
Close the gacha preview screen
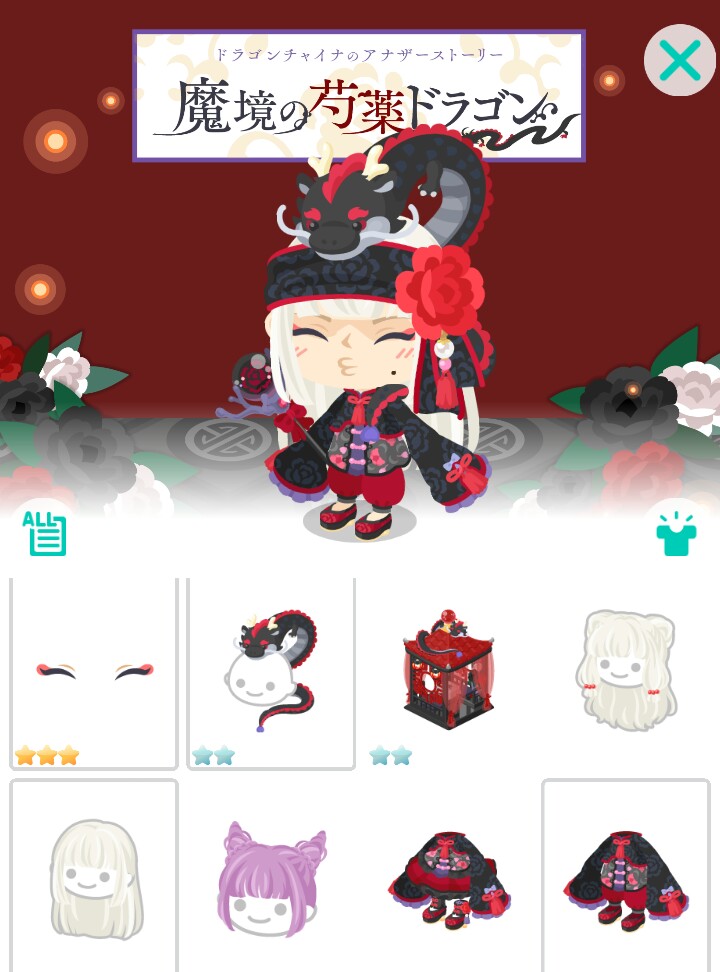(x=680, y=60)
